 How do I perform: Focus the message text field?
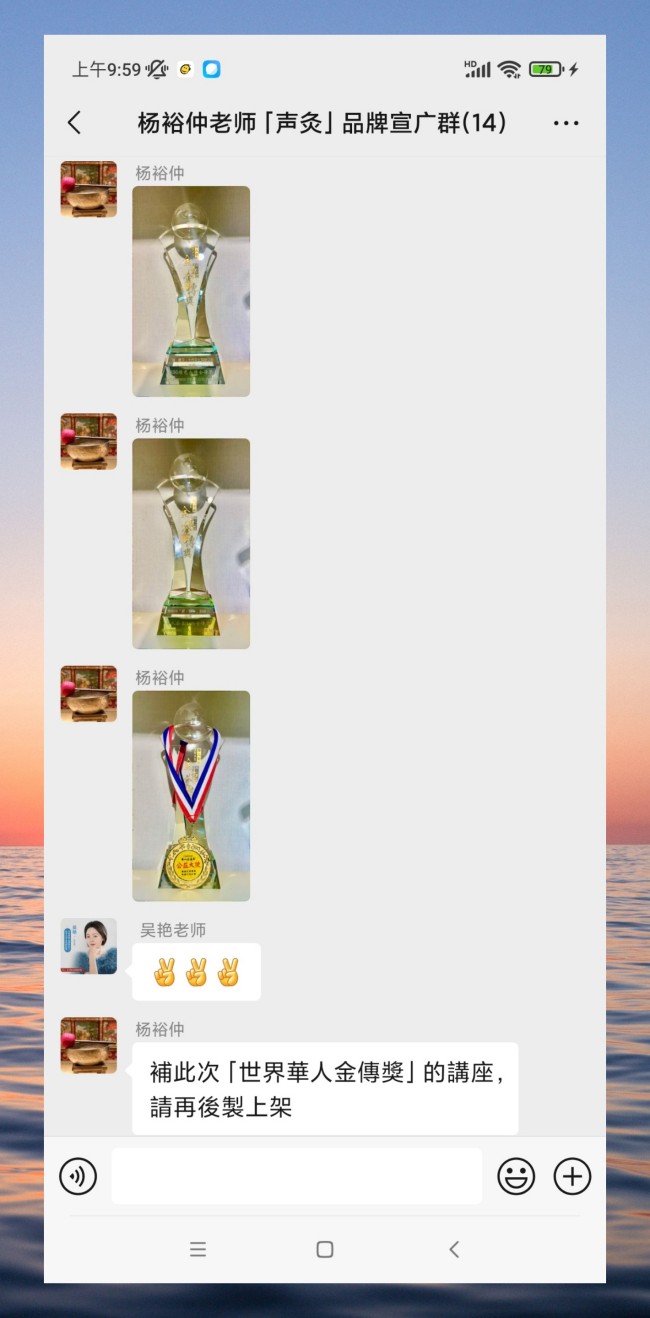click(296, 1176)
